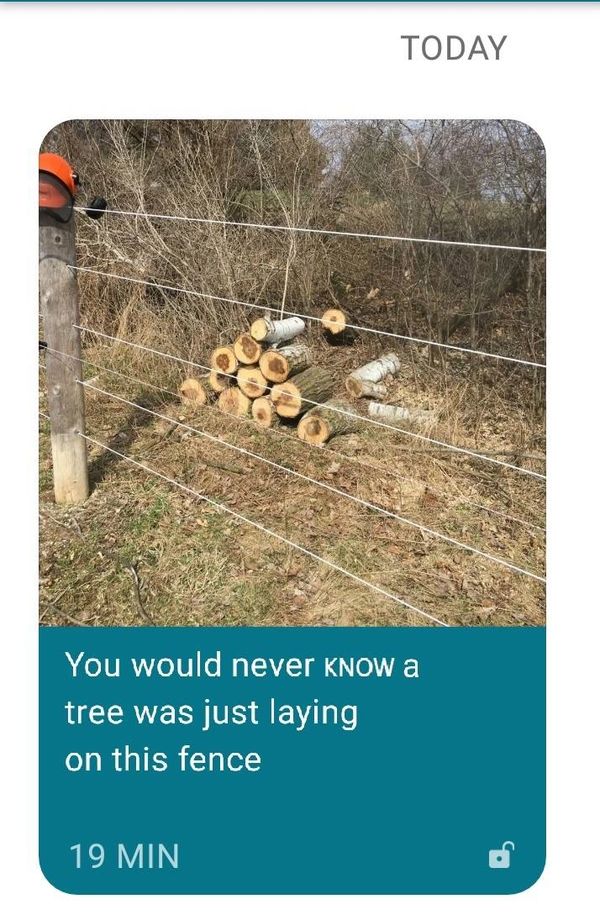This screenshot has width=600, height=915.
Task: Open the fence photo attachment in the message
Action: [292, 372]
